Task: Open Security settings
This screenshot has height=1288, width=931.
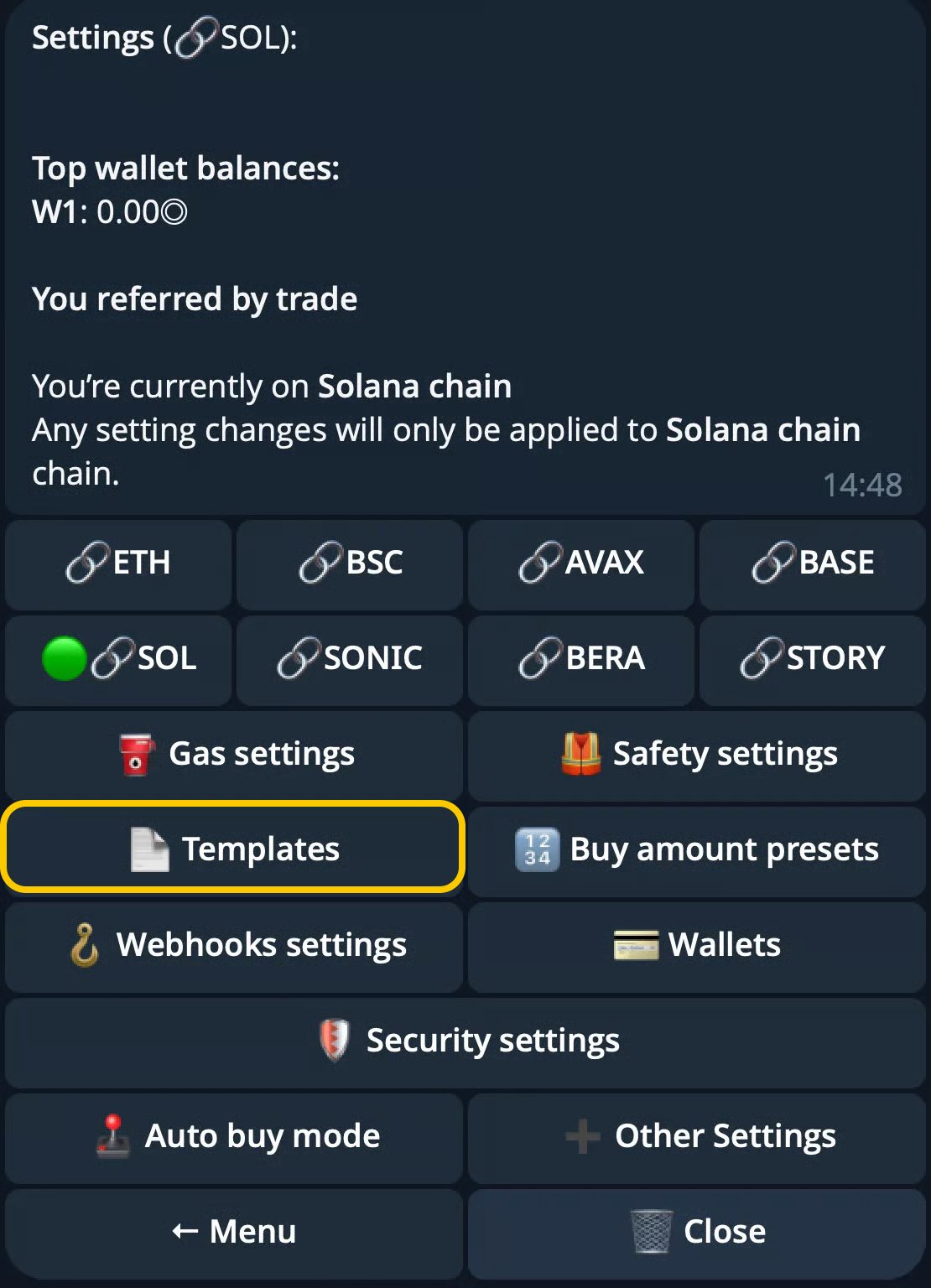Action: coord(465,1041)
